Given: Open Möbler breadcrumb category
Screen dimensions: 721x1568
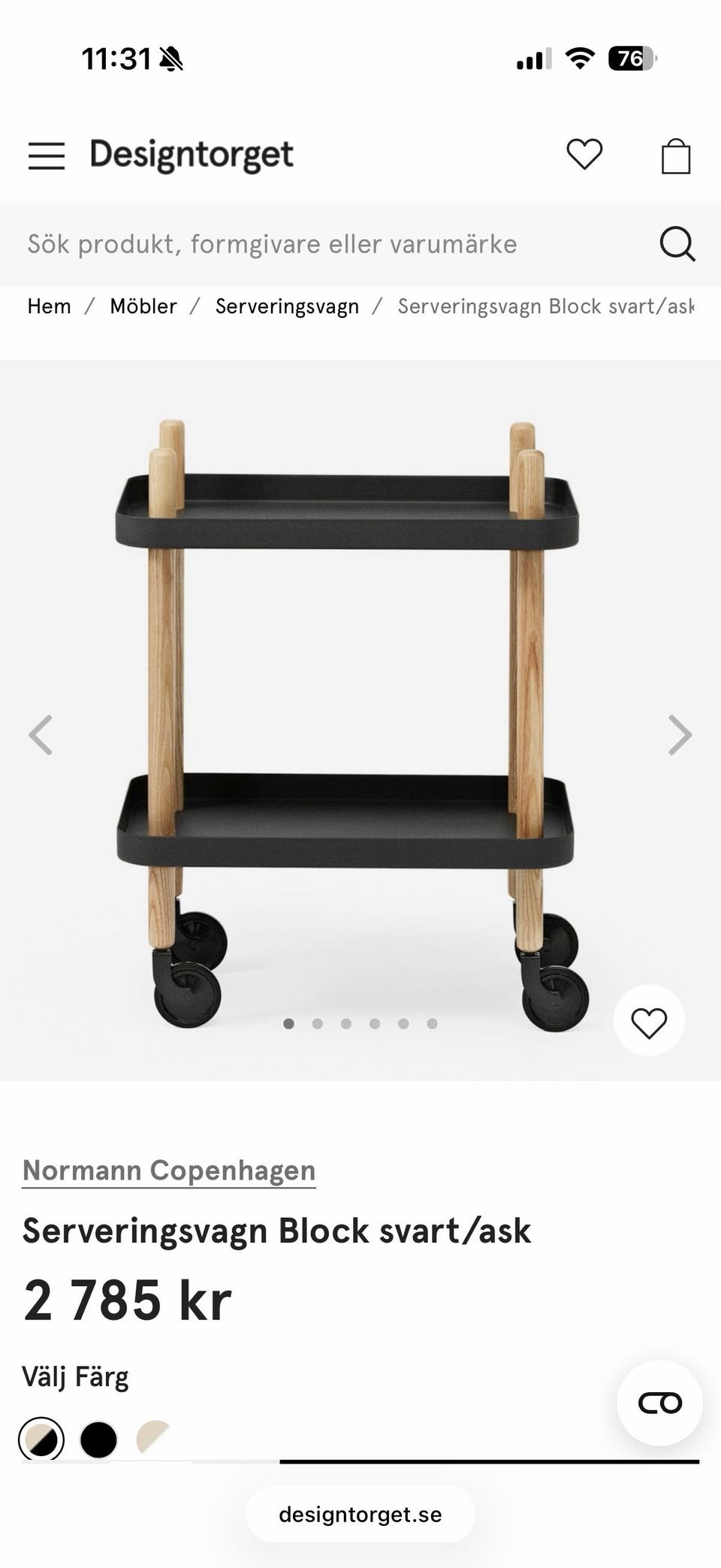Looking at the screenshot, I should click(143, 307).
